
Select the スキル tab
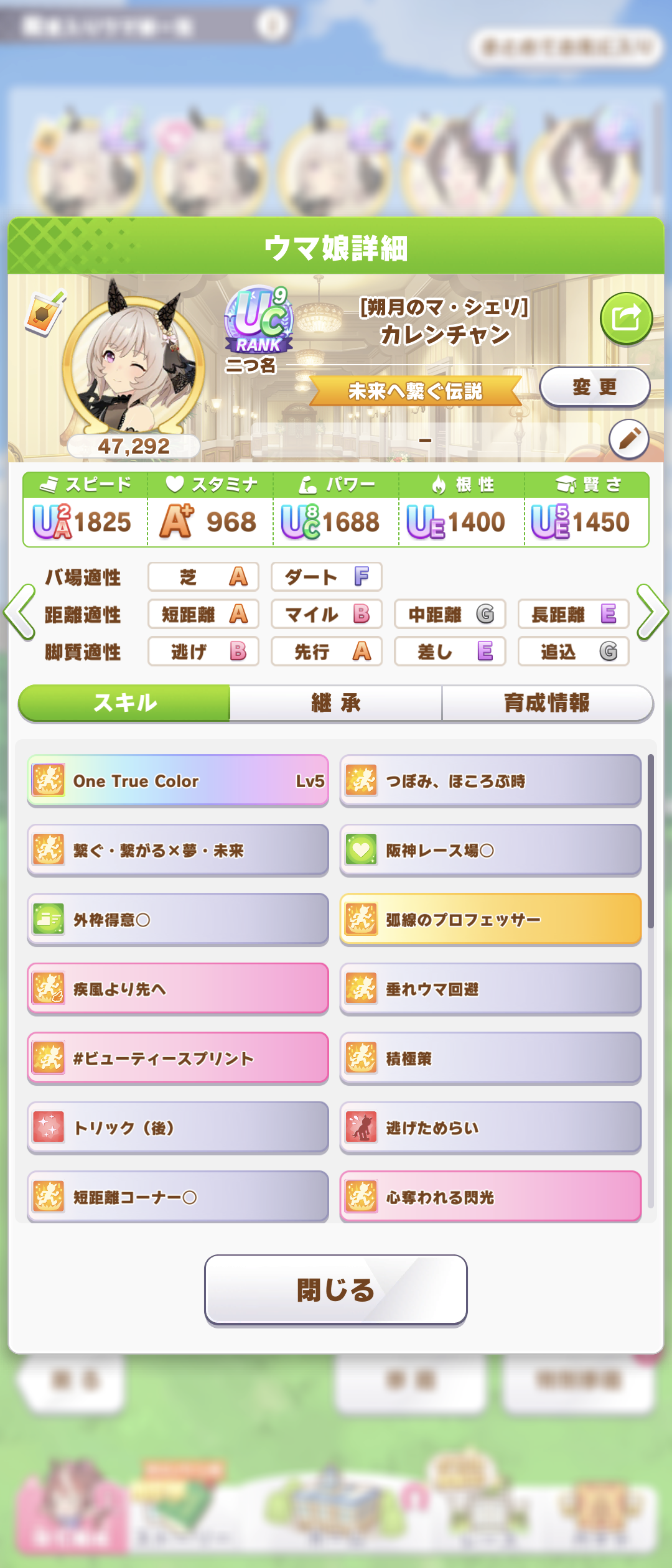point(124,703)
